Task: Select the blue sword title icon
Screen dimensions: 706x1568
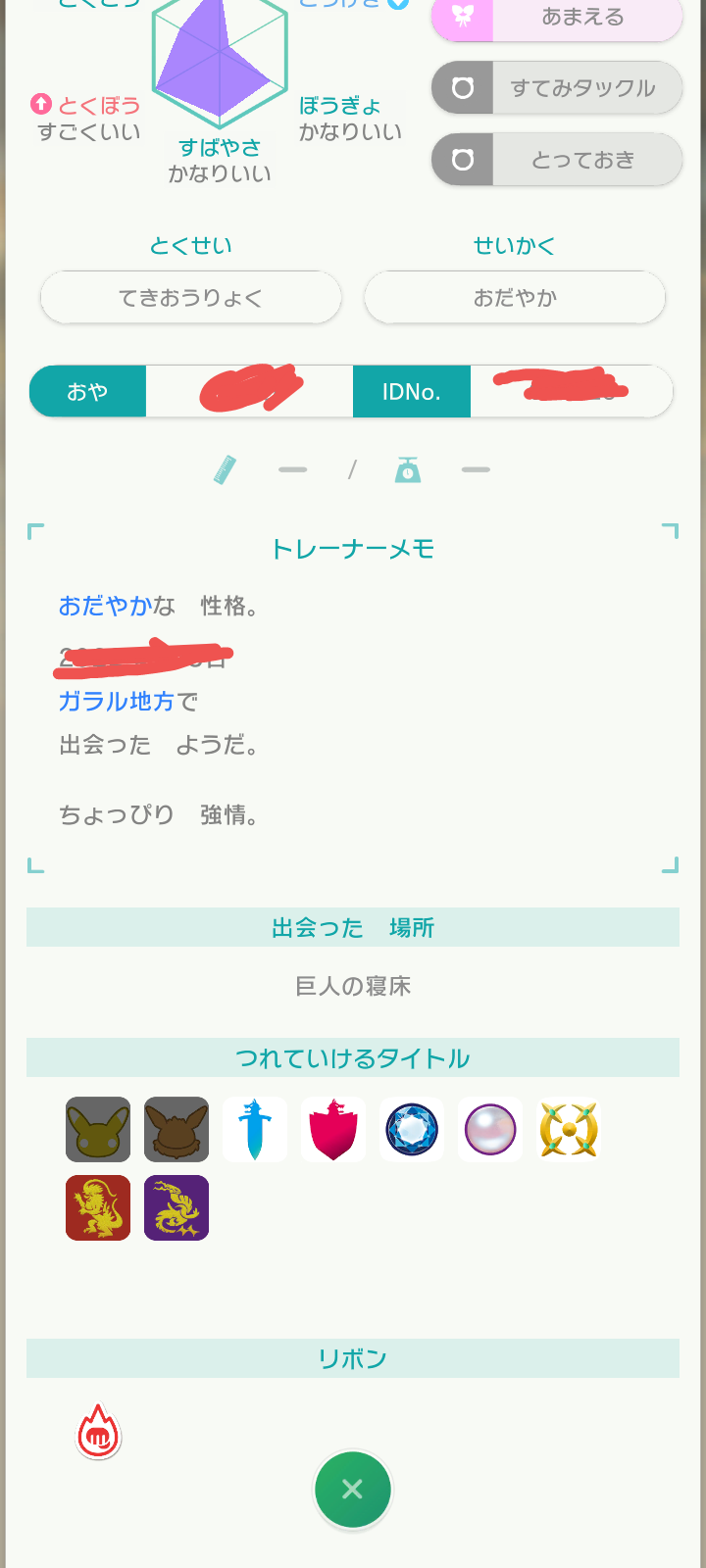Action: [255, 1129]
